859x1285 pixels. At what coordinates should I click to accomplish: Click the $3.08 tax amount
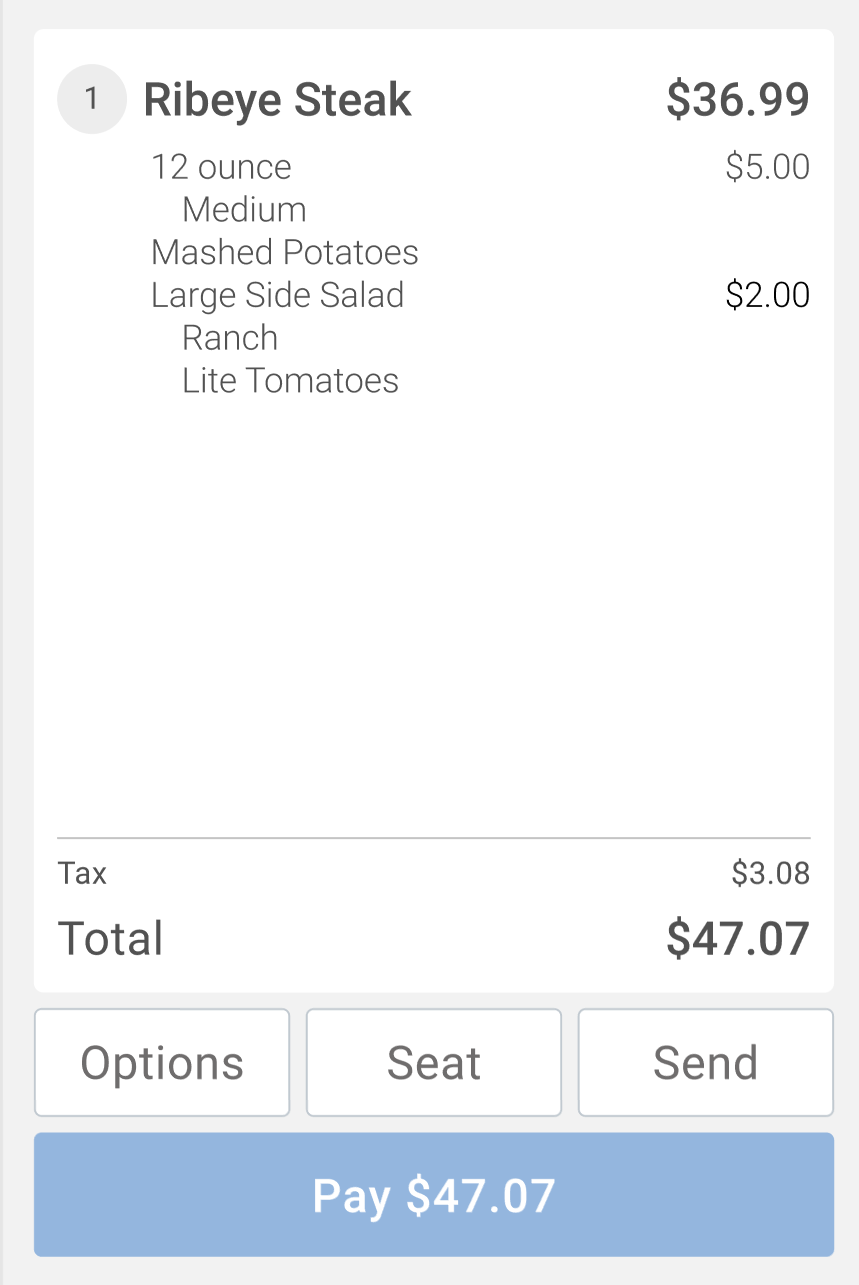[x=772, y=873]
